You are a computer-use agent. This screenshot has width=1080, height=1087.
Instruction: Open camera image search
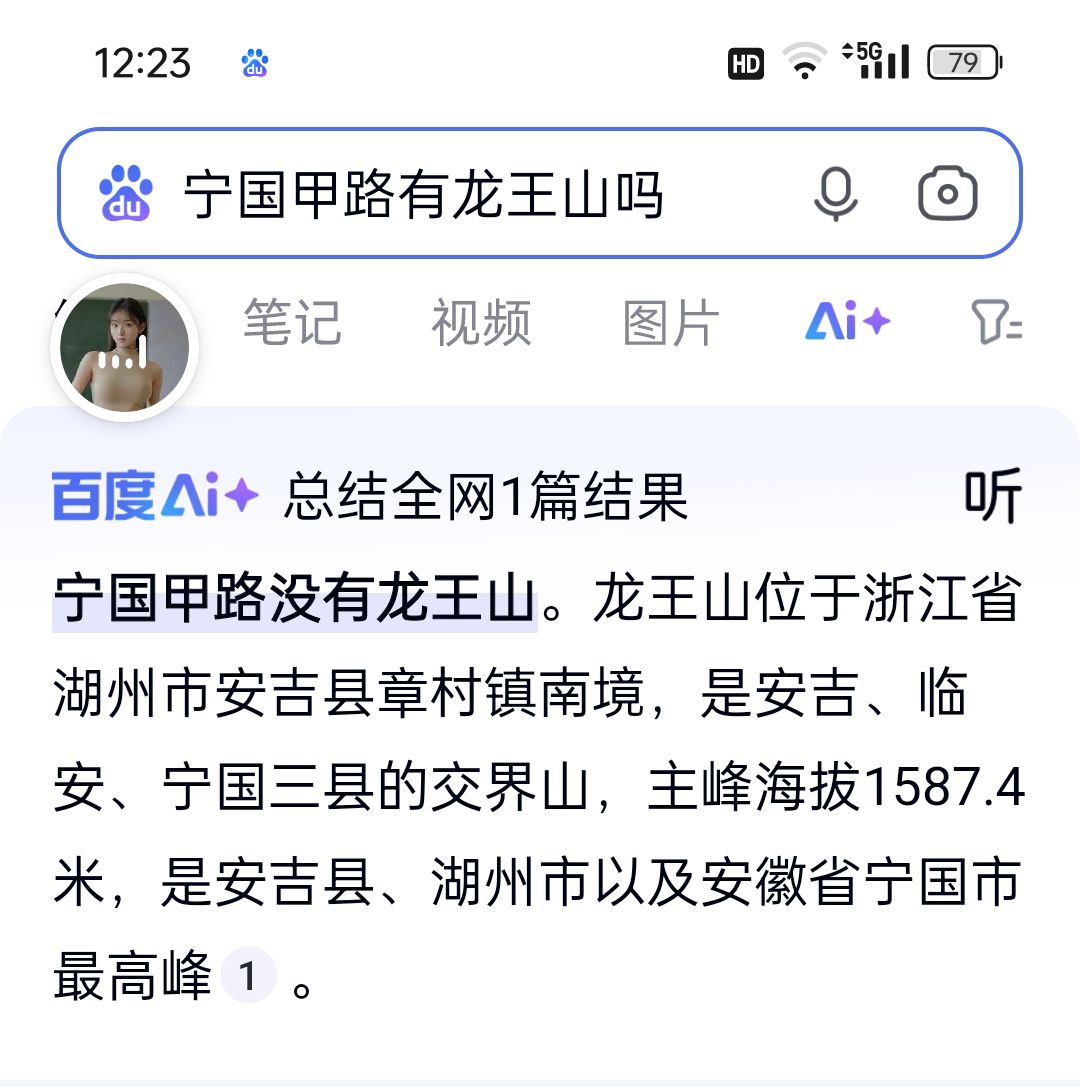tap(947, 194)
